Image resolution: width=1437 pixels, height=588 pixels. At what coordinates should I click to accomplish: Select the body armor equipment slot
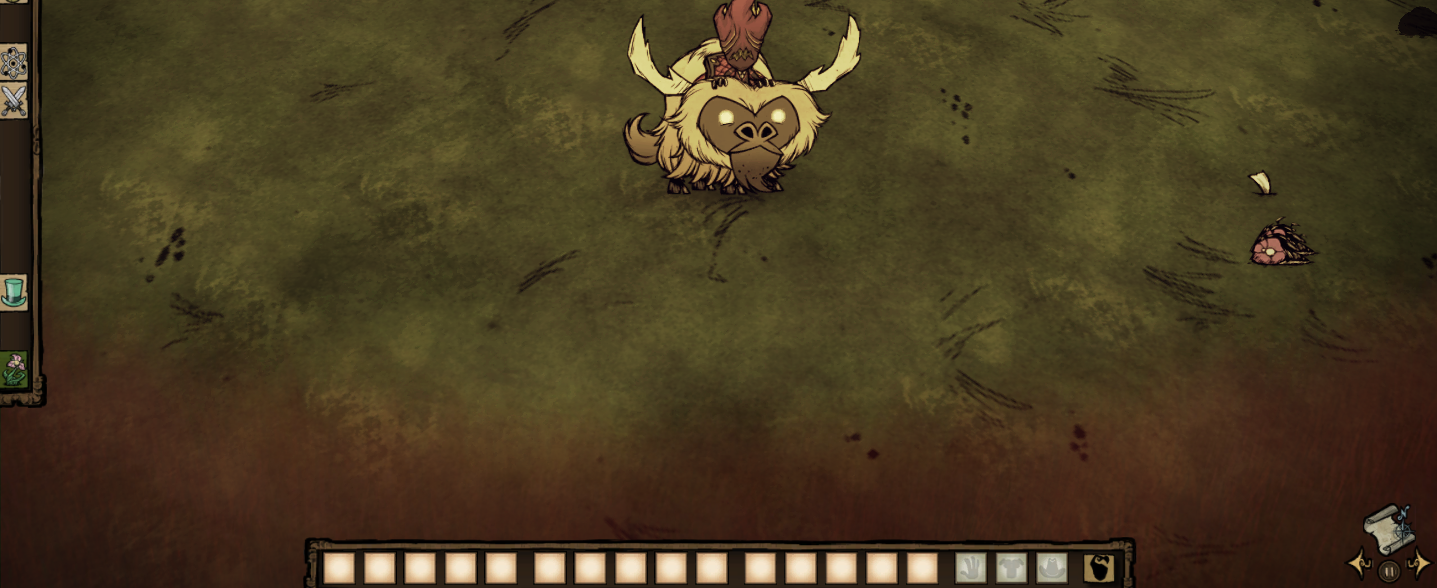coord(1011,568)
